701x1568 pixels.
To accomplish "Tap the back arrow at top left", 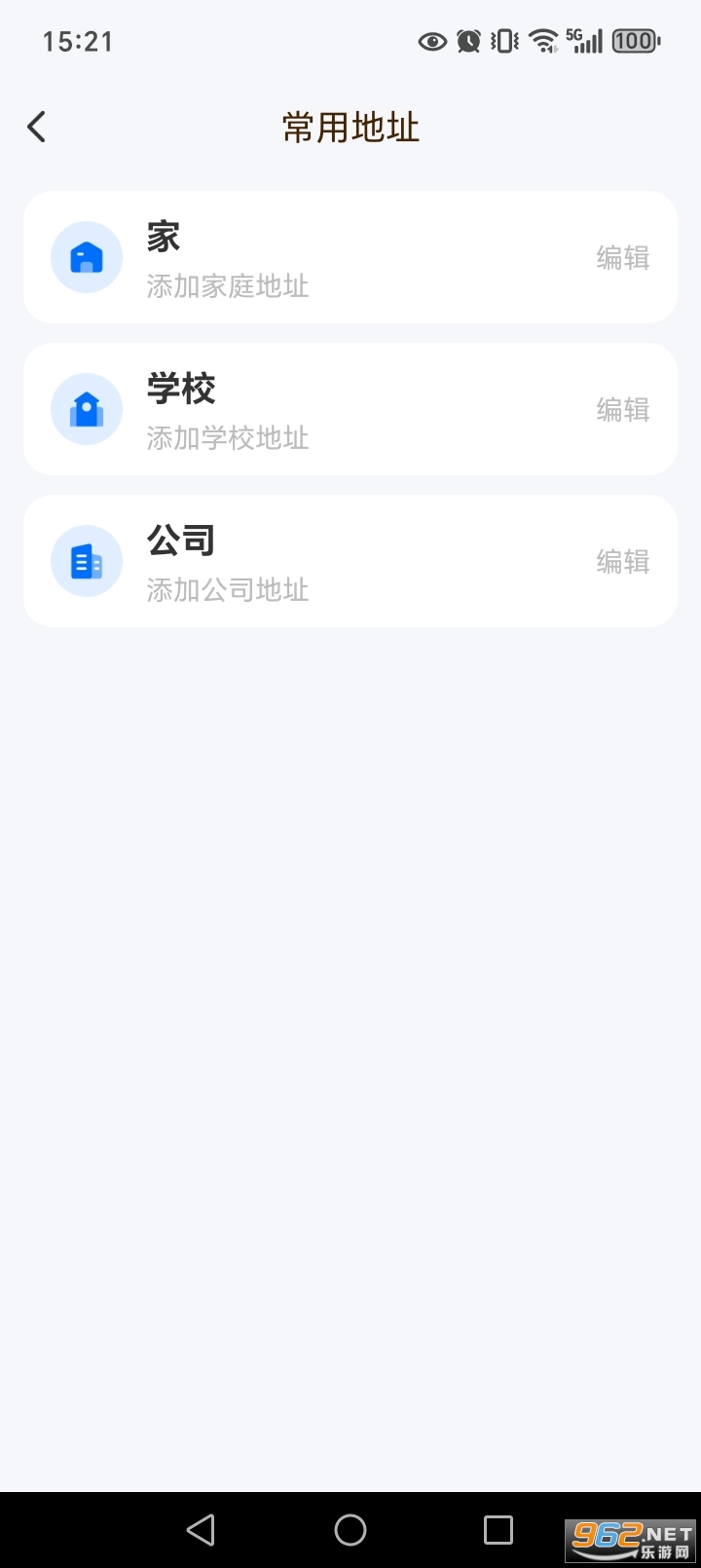I will tap(36, 127).
